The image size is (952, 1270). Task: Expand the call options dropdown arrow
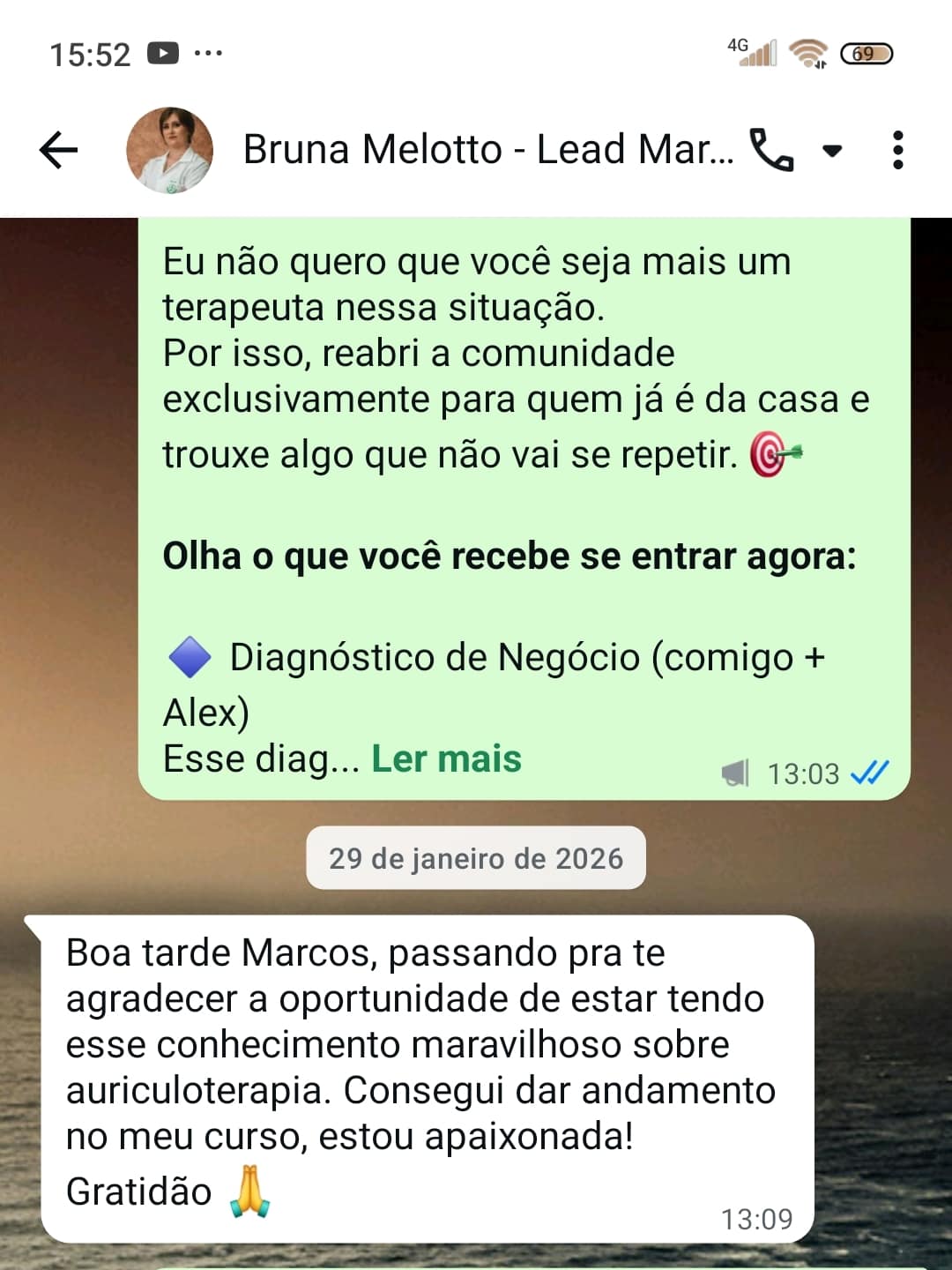pos(831,151)
